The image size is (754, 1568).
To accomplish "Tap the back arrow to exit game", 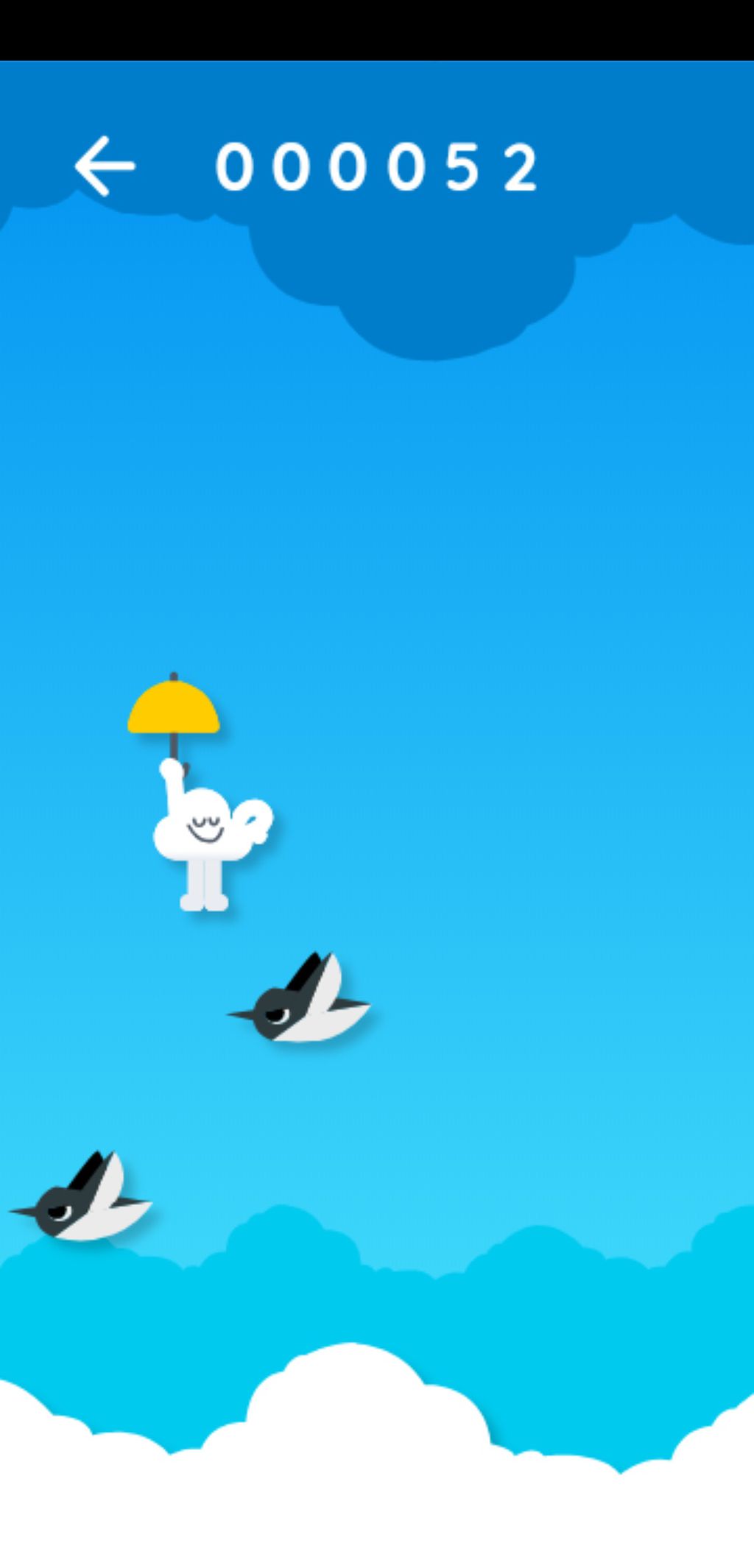I will click(x=105, y=166).
